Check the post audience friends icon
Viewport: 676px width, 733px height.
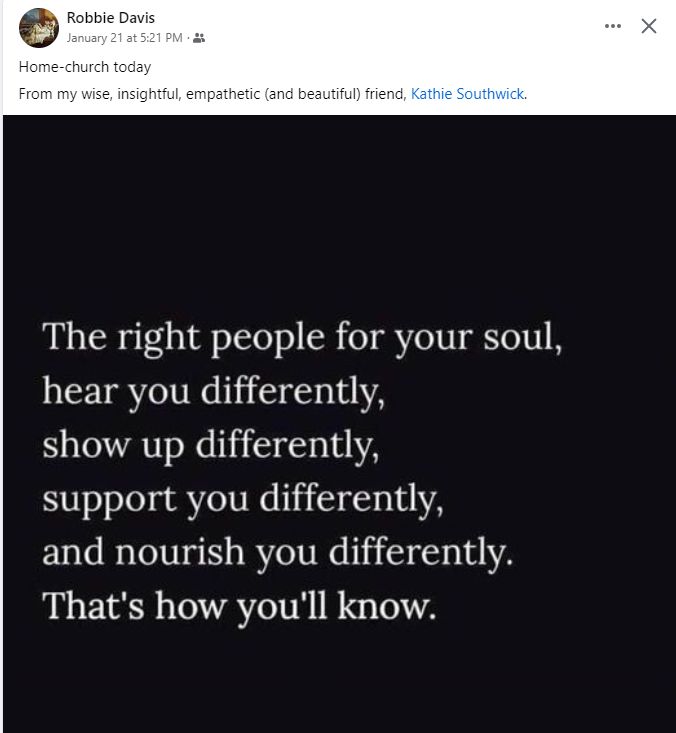point(199,38)
